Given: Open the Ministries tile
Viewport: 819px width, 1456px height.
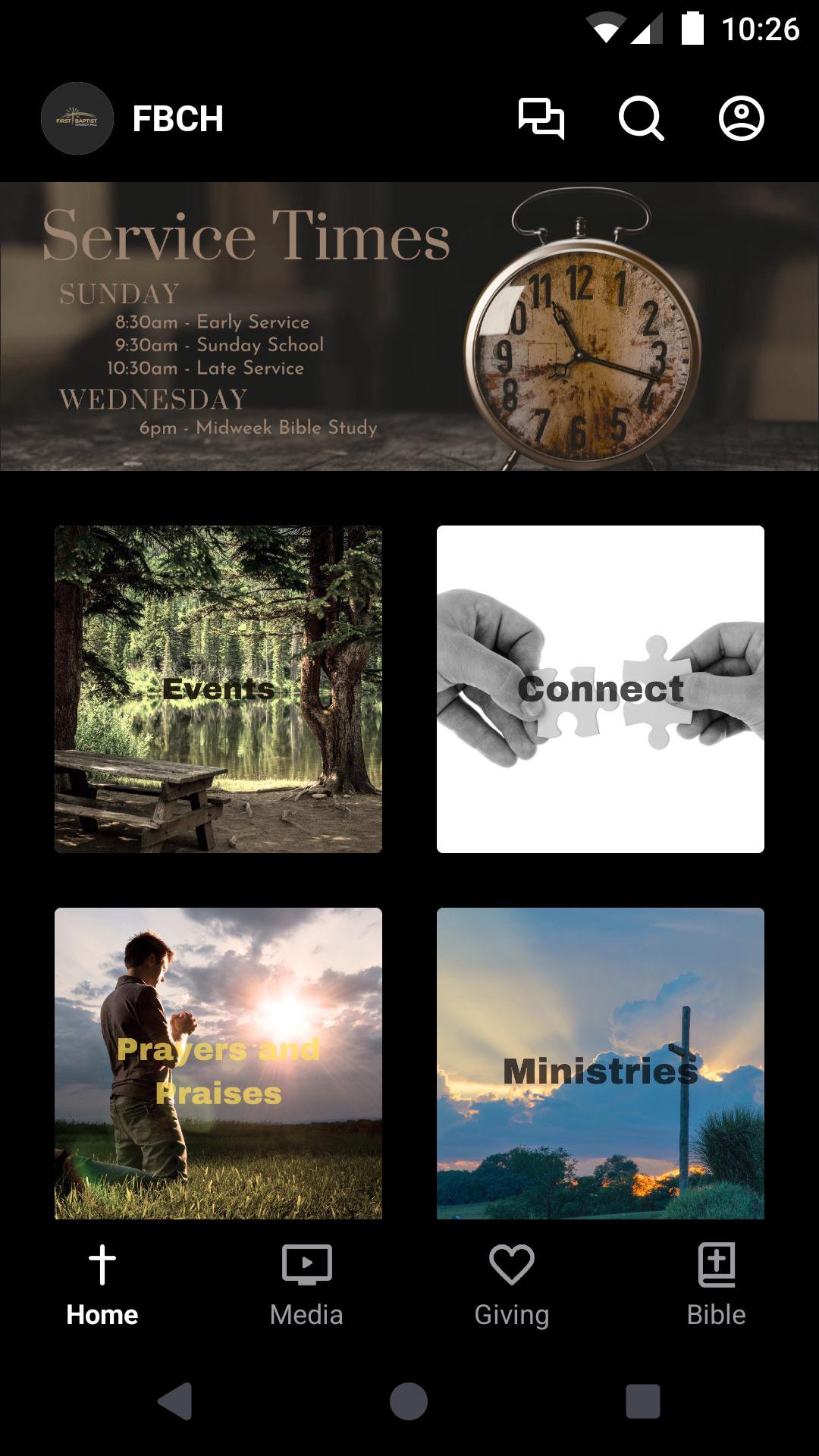Looking at the screenshot, I should 601,1063.
